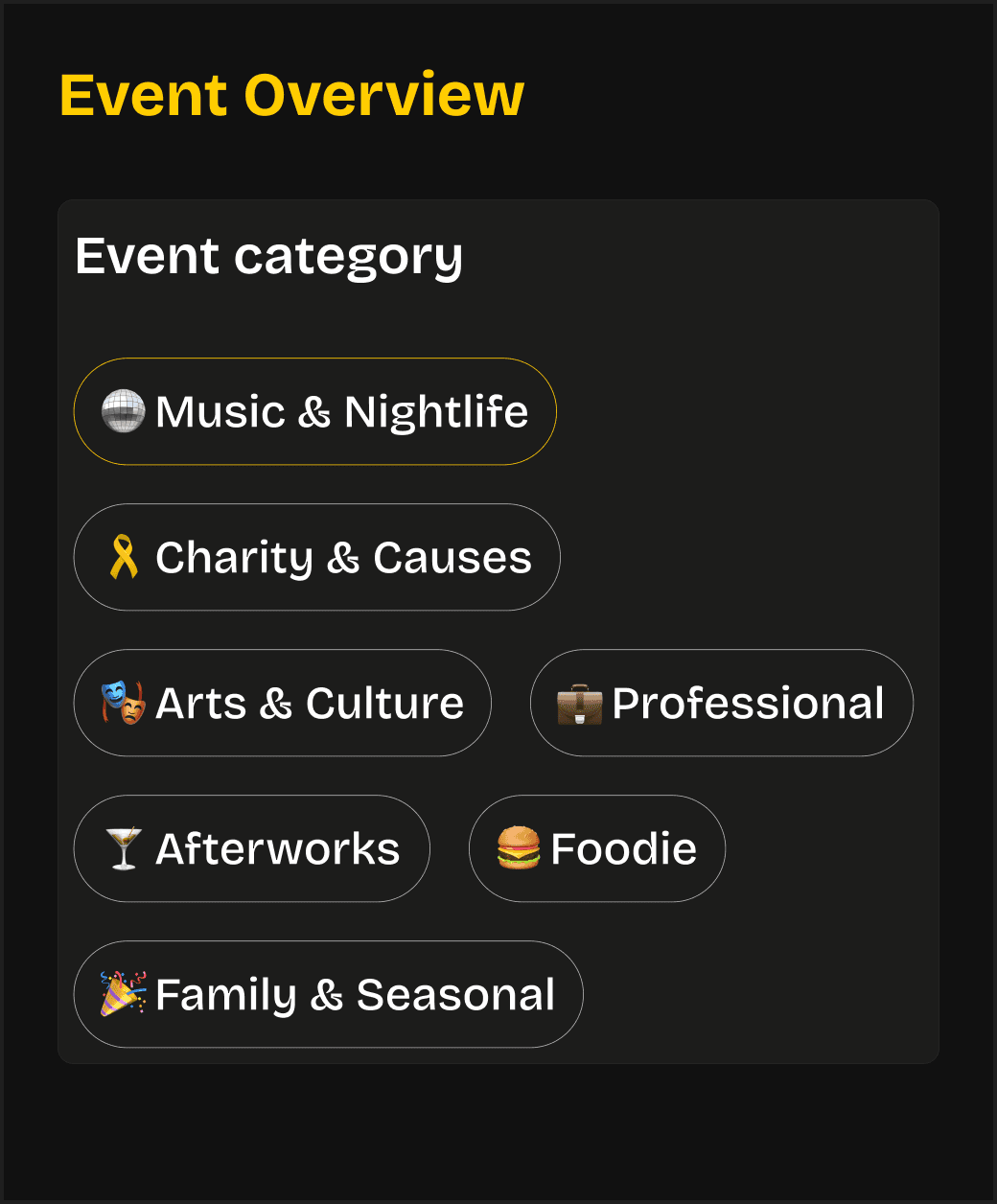
Task: Click the theater masks icon on Arts & Culture
Action: pos(123,703)
